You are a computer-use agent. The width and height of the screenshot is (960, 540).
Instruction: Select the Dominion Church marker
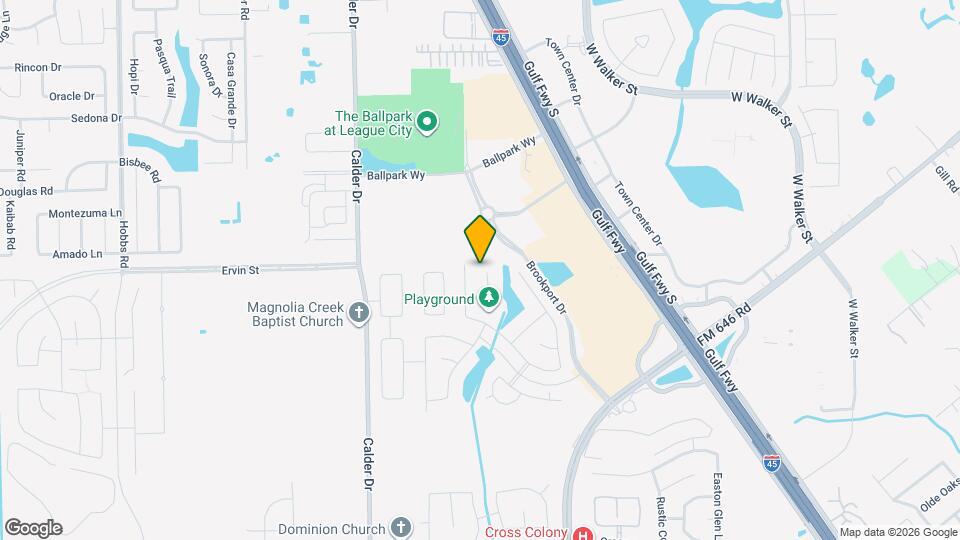pos(400,528)
